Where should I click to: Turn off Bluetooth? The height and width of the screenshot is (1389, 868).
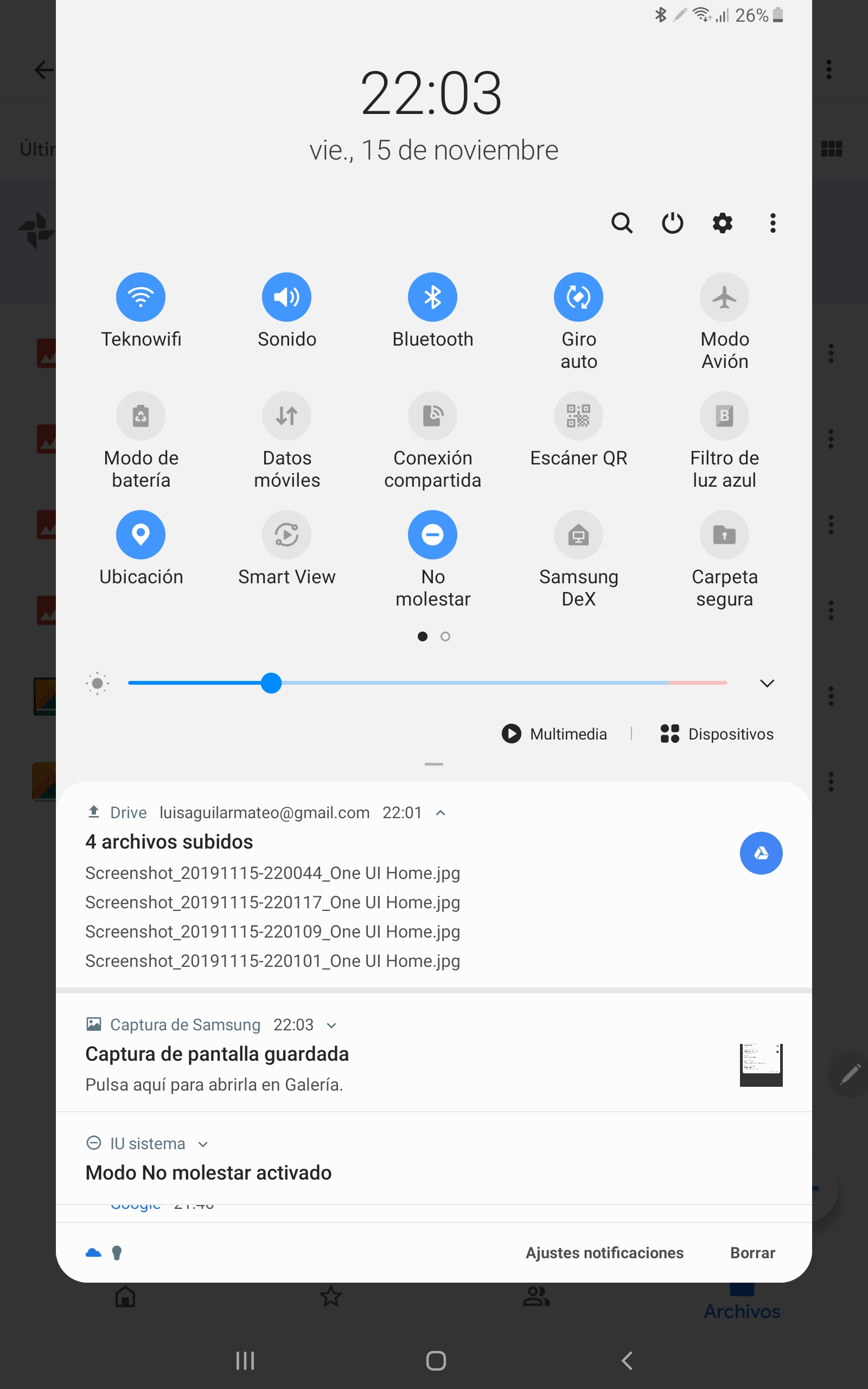[432, 297]
